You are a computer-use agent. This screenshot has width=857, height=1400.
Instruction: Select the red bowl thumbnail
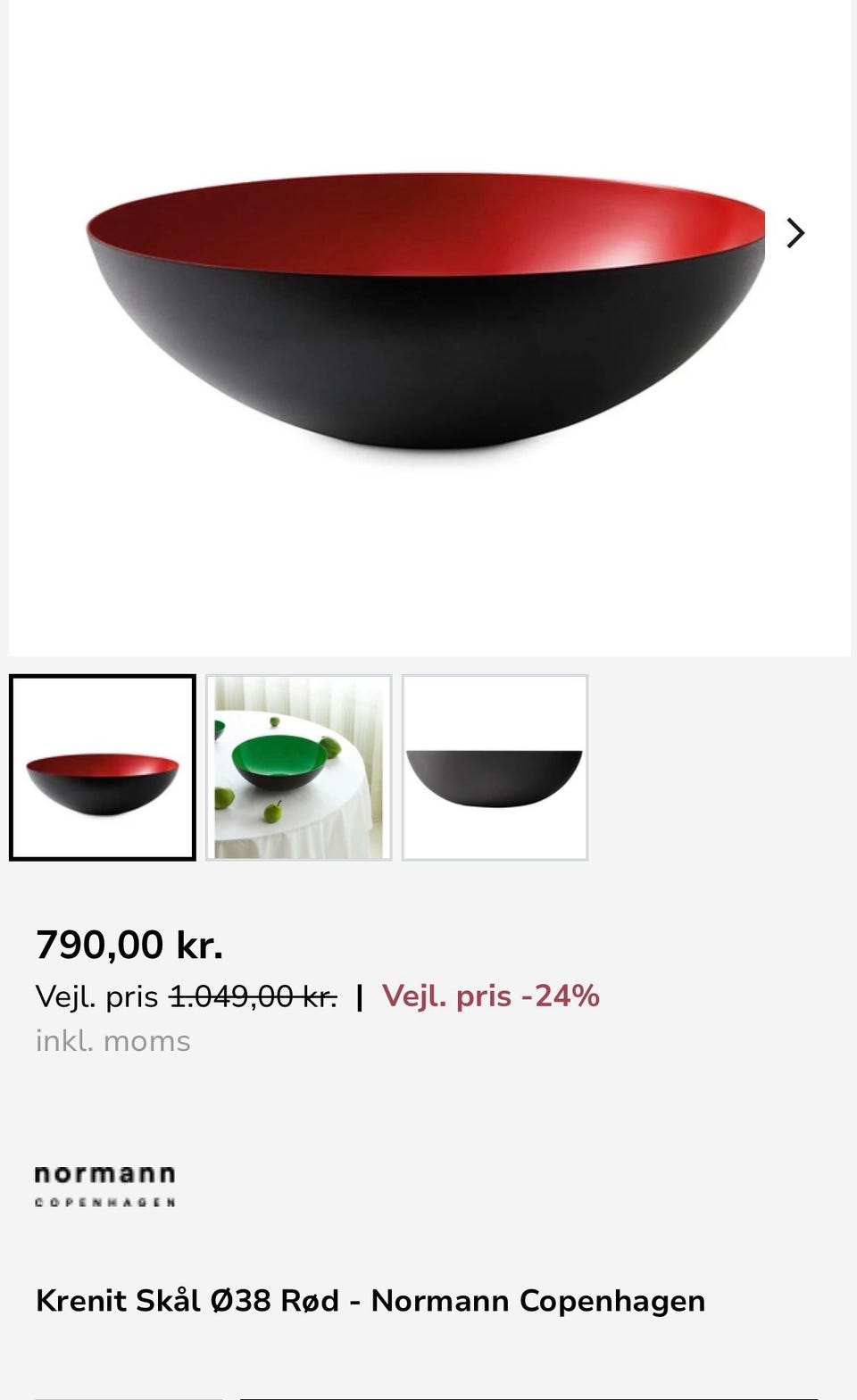tap(103, 768)
